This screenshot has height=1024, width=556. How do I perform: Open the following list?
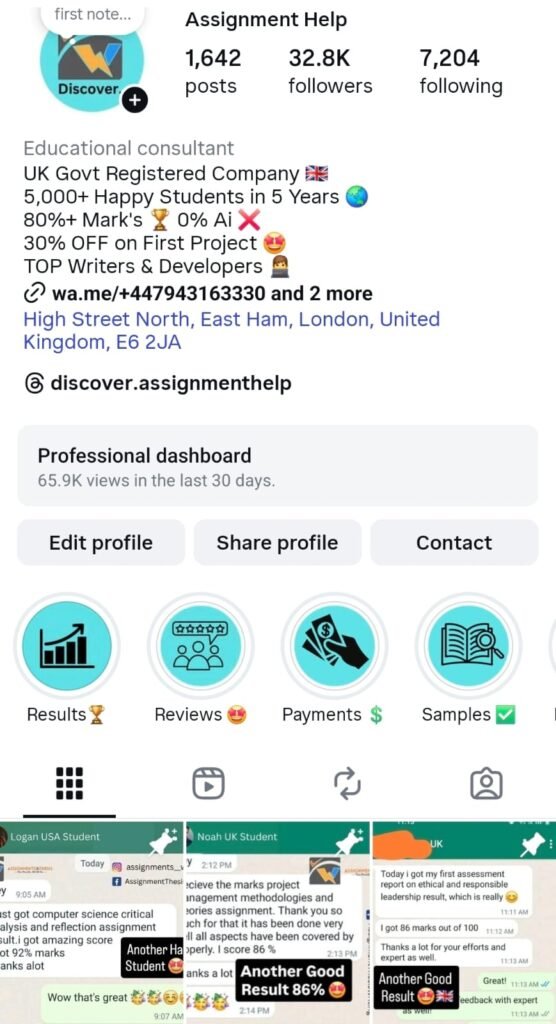[461, 72]
